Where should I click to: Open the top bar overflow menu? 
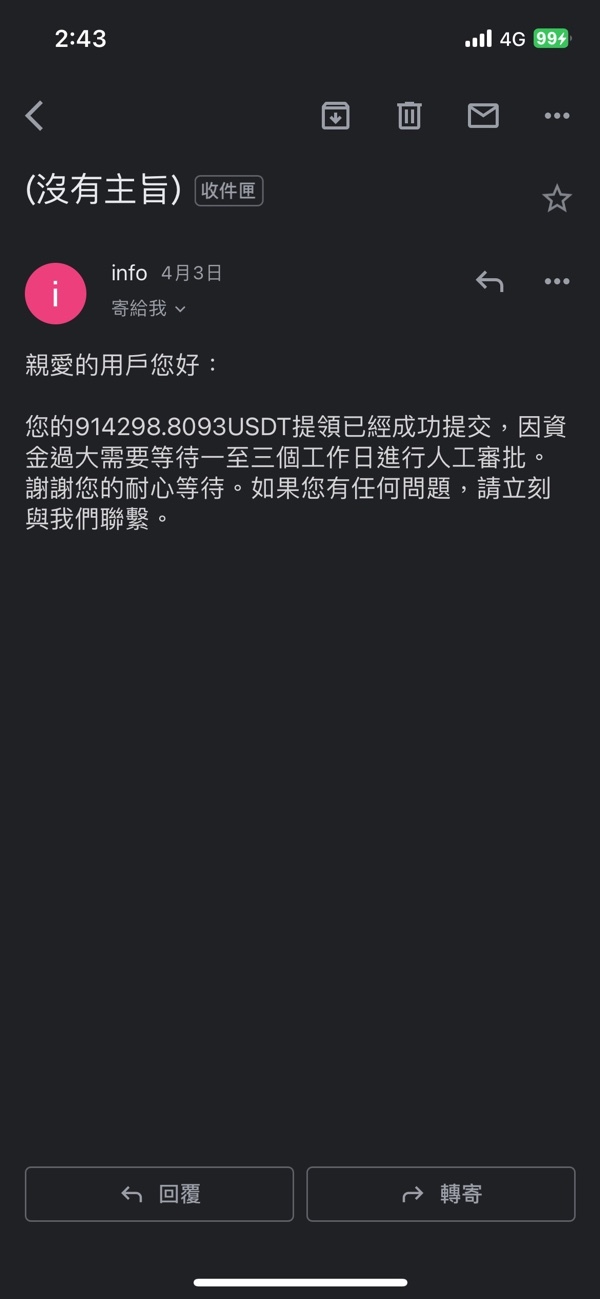tap(557, 116)
